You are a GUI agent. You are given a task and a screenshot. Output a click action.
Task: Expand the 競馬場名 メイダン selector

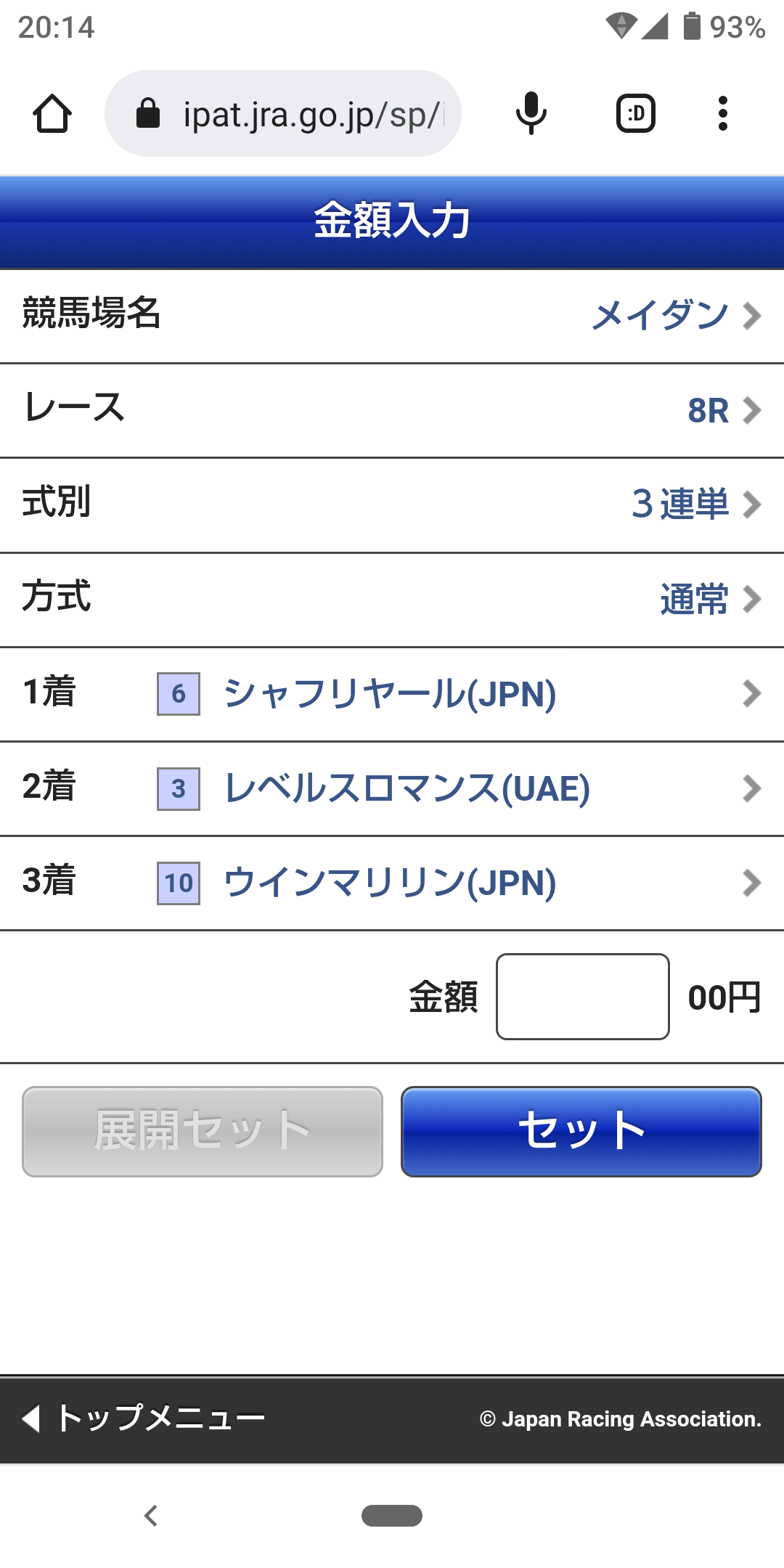[392, 315]
